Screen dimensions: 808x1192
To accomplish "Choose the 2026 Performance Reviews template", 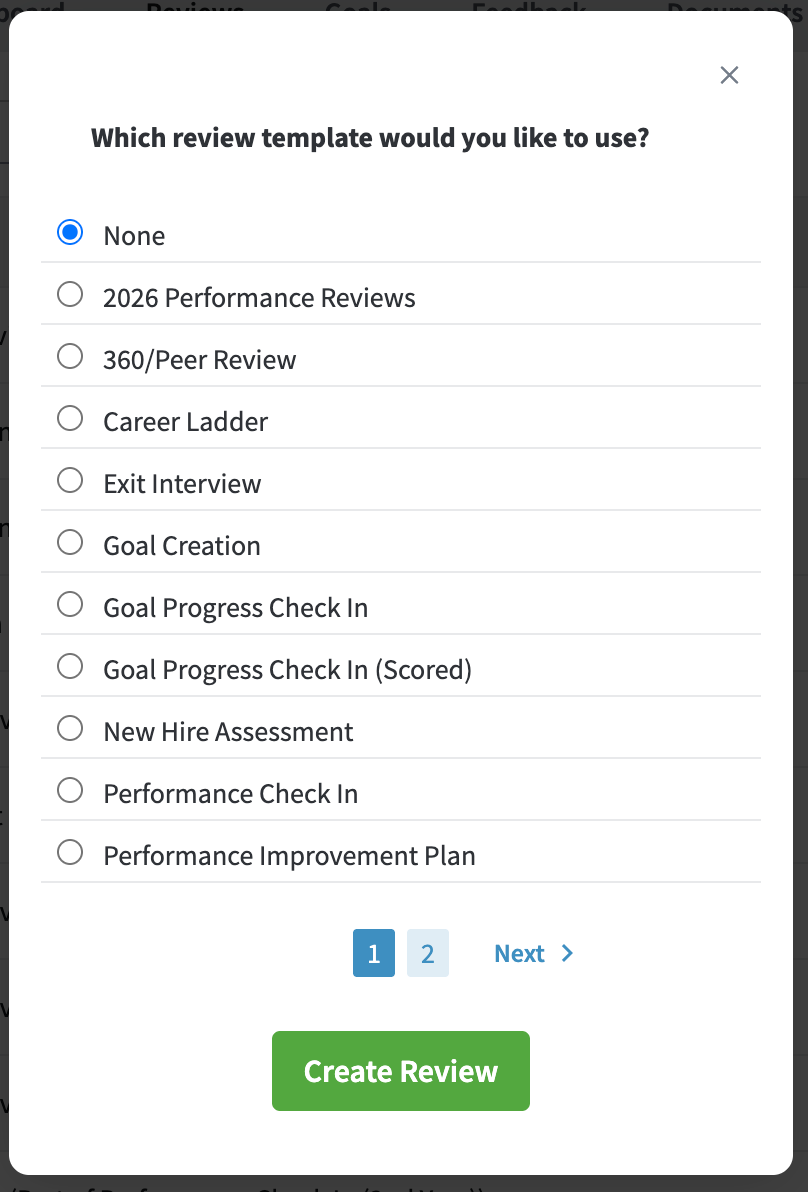I will click(70, 295).
